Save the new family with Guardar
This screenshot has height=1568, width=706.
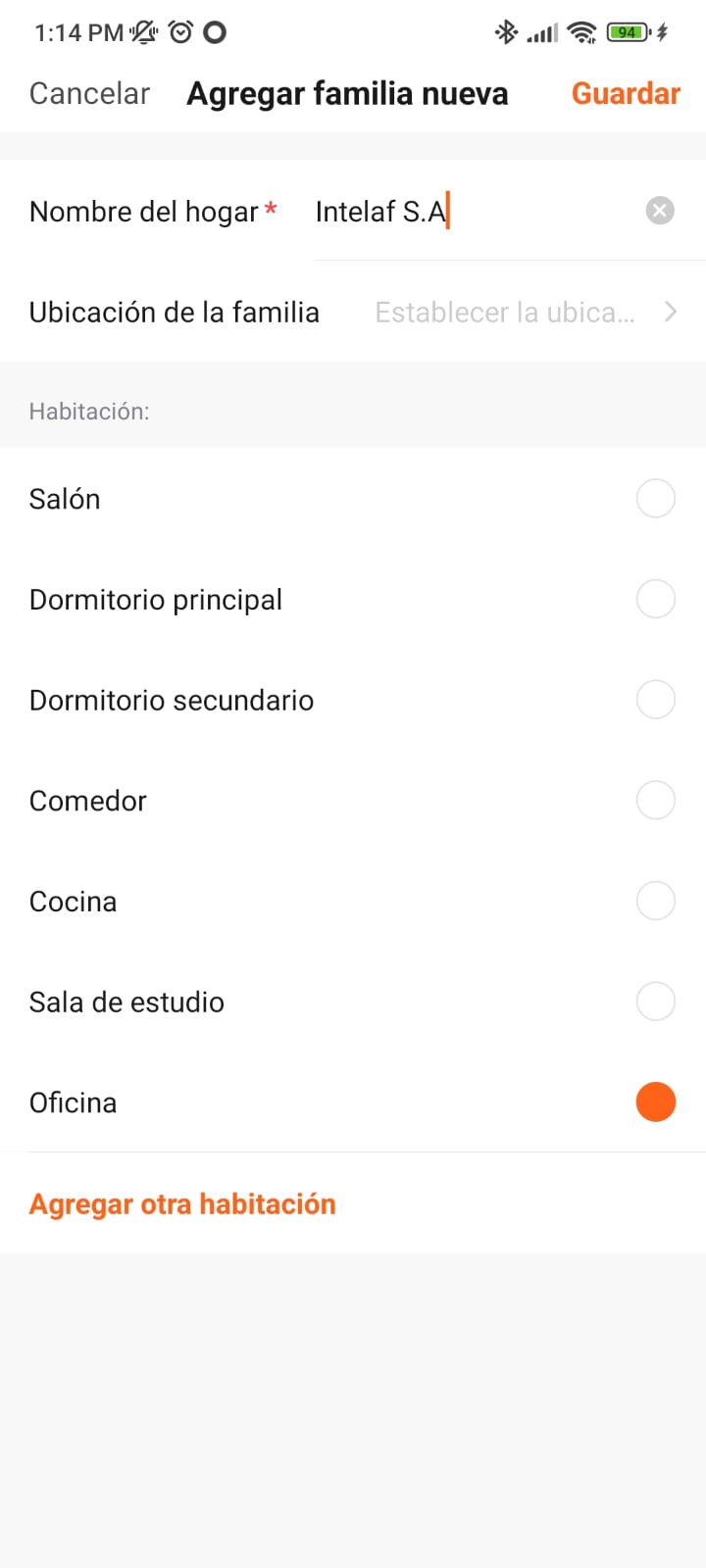click(x=626, y=94)
